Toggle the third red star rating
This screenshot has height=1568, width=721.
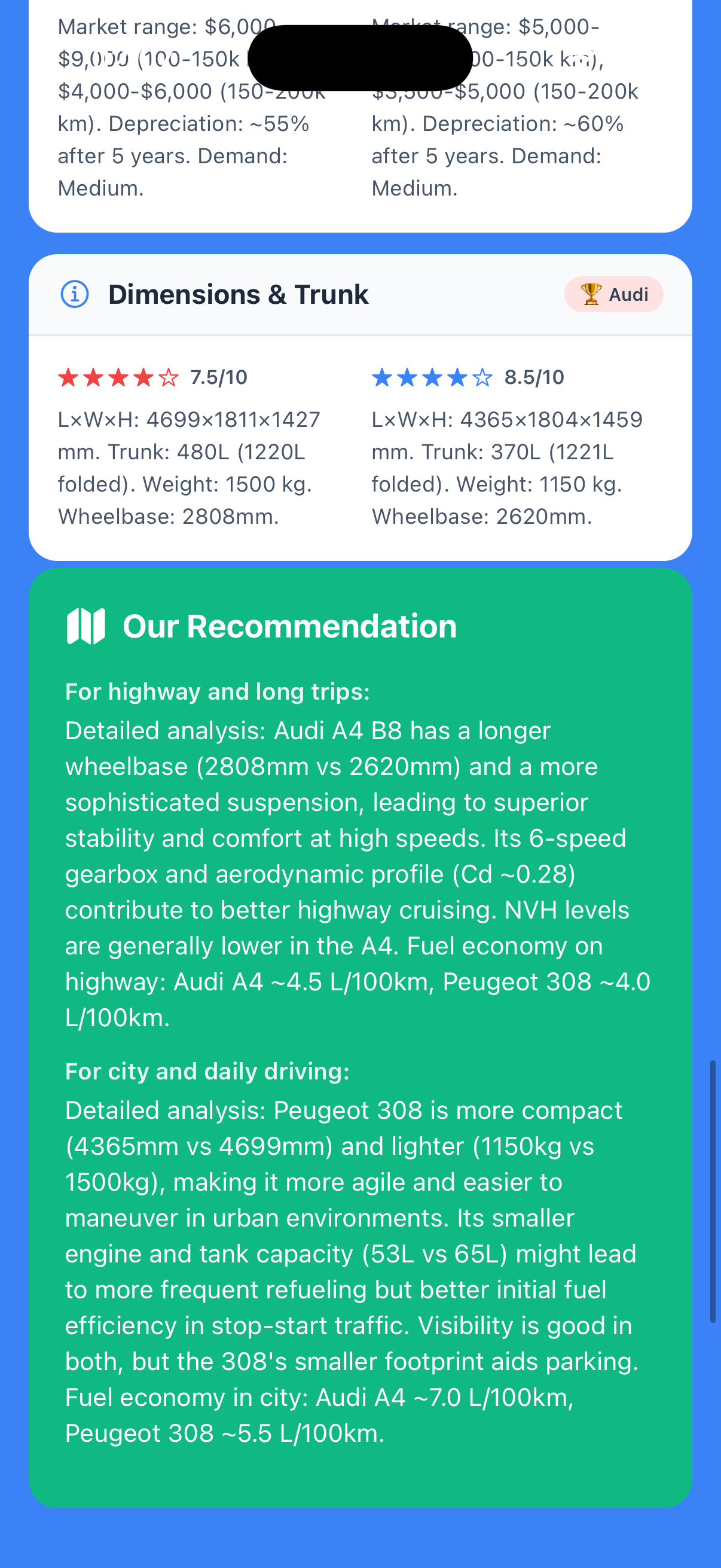120,377
